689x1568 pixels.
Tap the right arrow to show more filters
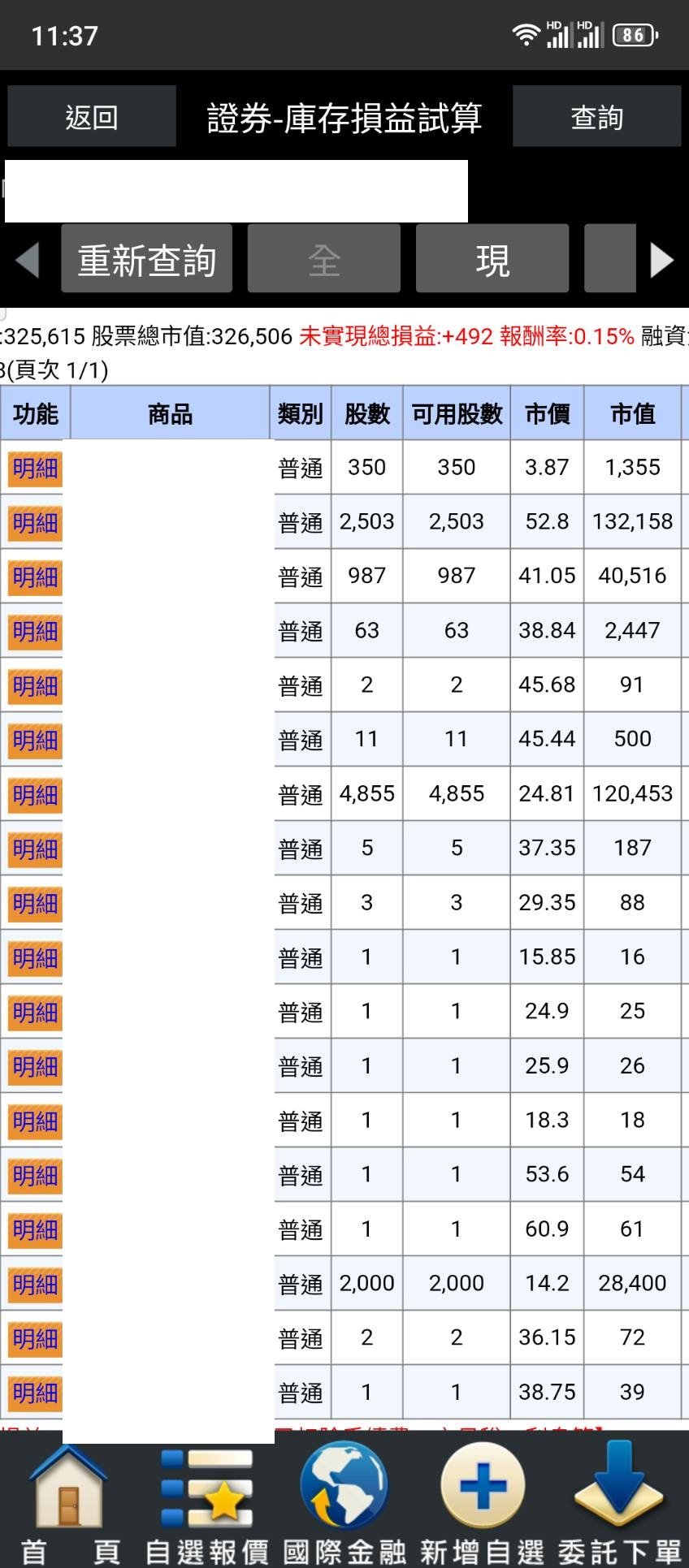pos(662,260)
